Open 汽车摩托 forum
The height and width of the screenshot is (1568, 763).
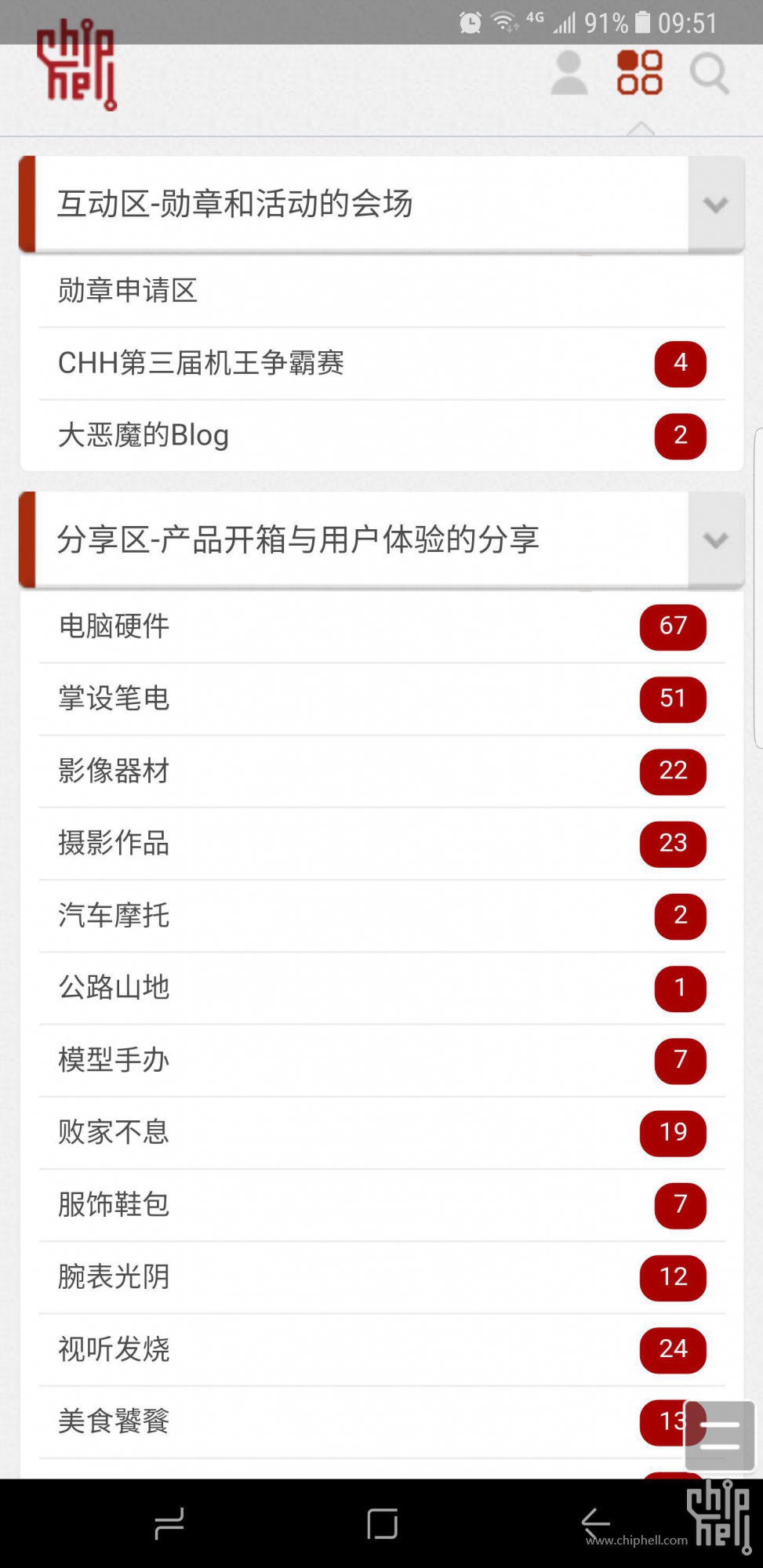pos(114,915)
